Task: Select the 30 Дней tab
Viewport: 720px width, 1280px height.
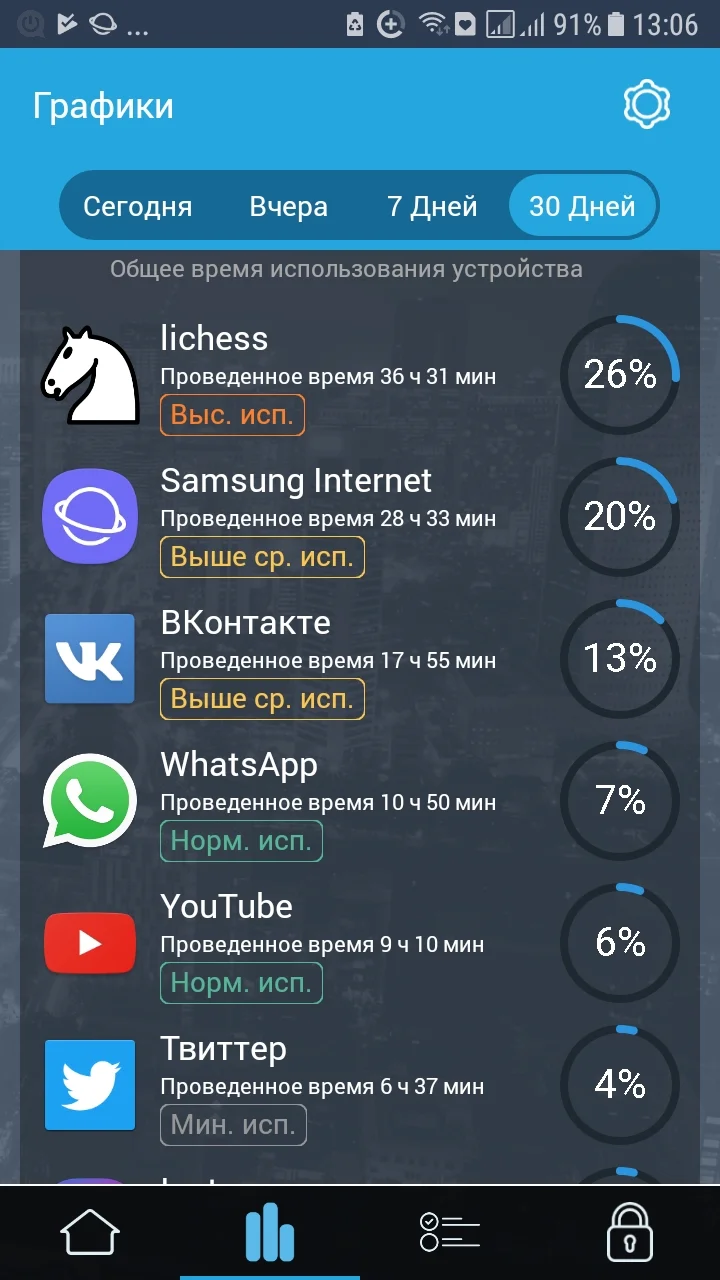Action: [583, 206]
